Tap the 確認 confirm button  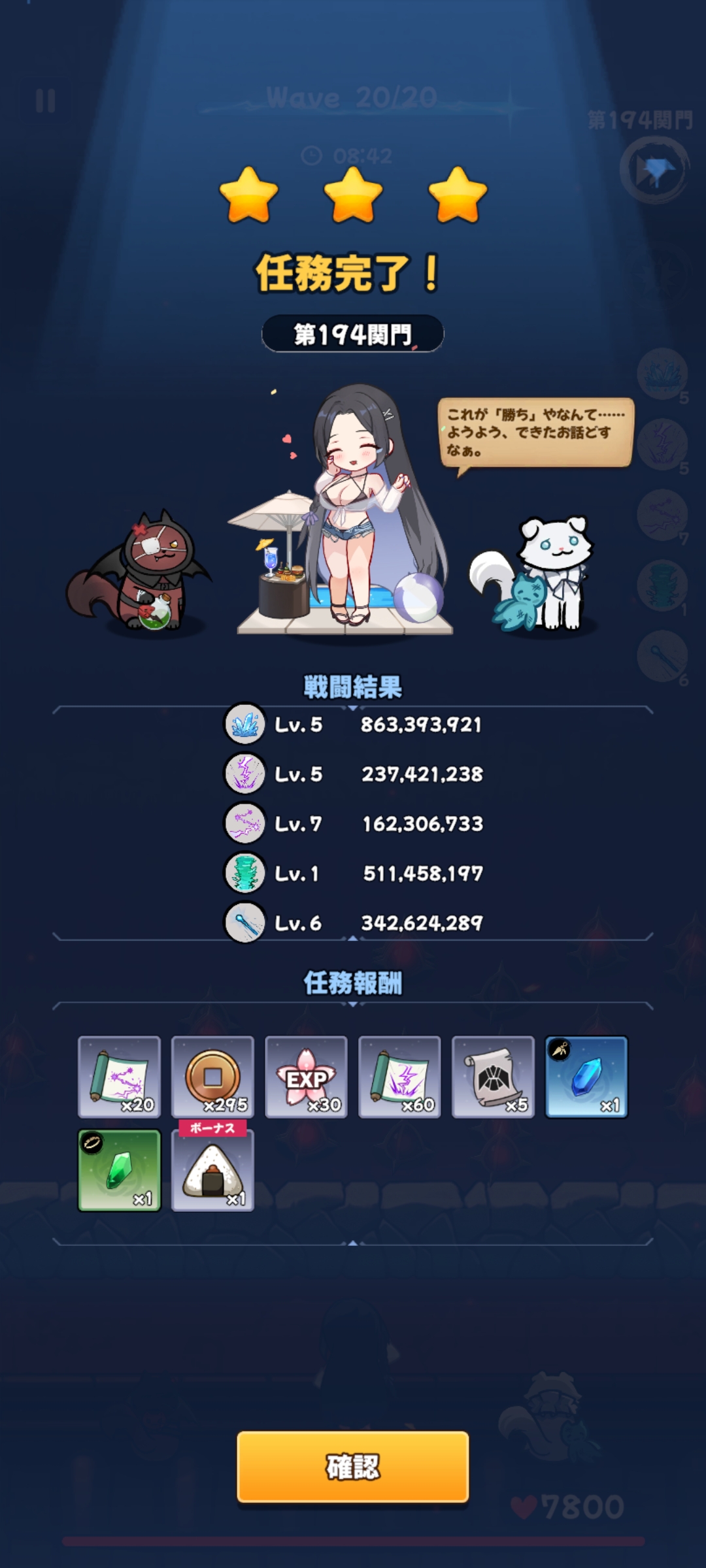(x=352, y=1467)
